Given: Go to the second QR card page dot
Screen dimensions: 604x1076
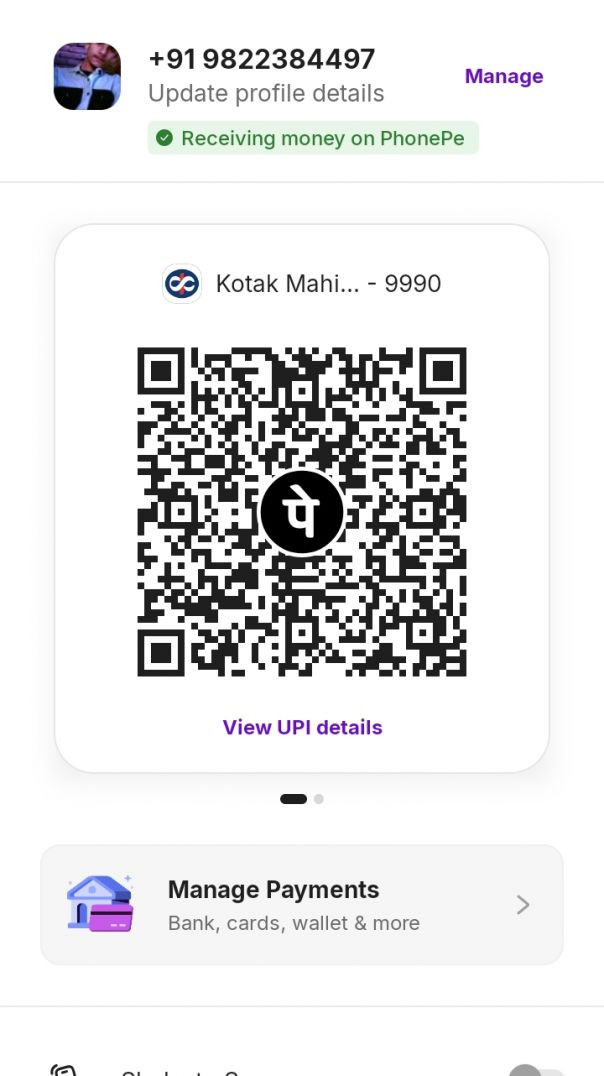Looking at the screenshot, I should [x=319, y=799].
